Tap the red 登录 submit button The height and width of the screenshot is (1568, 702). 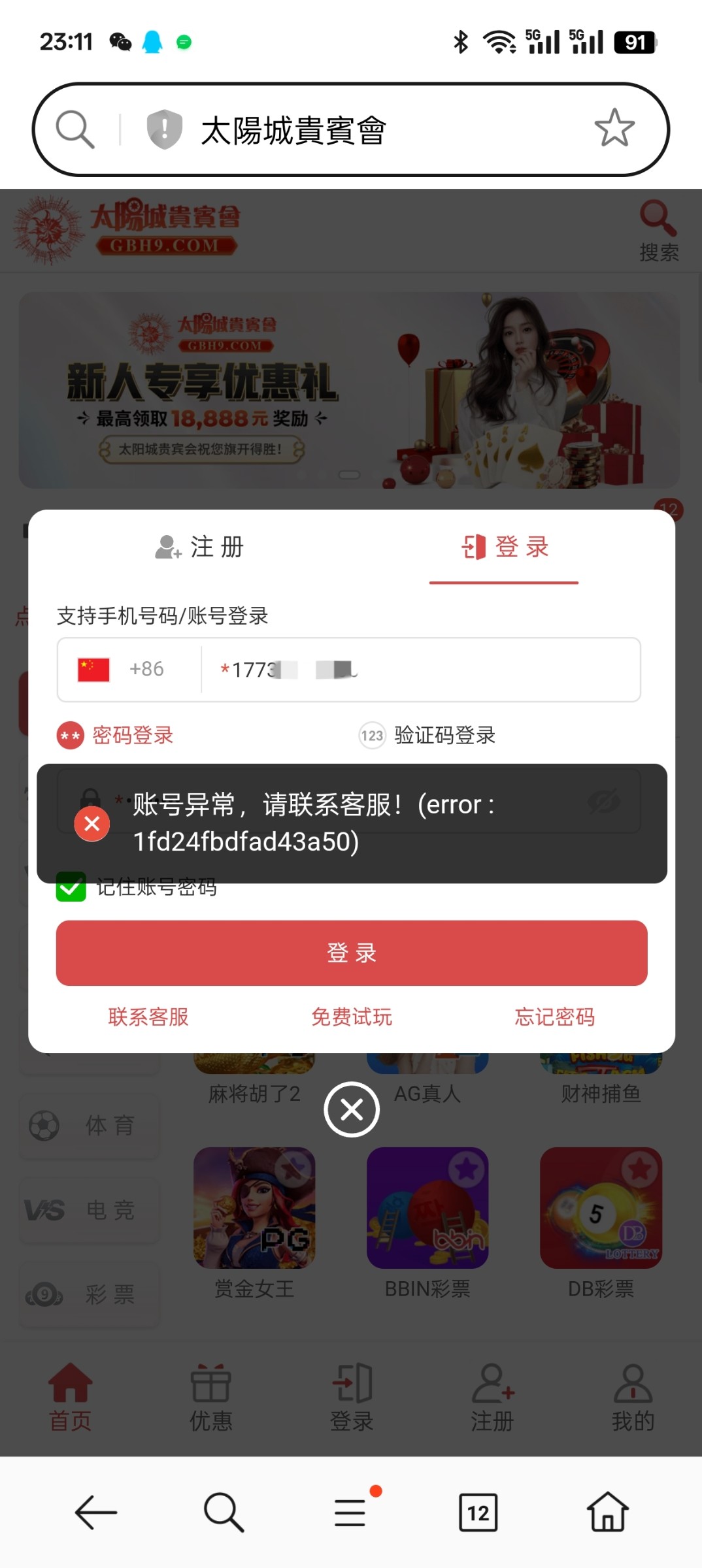(352, 953)
